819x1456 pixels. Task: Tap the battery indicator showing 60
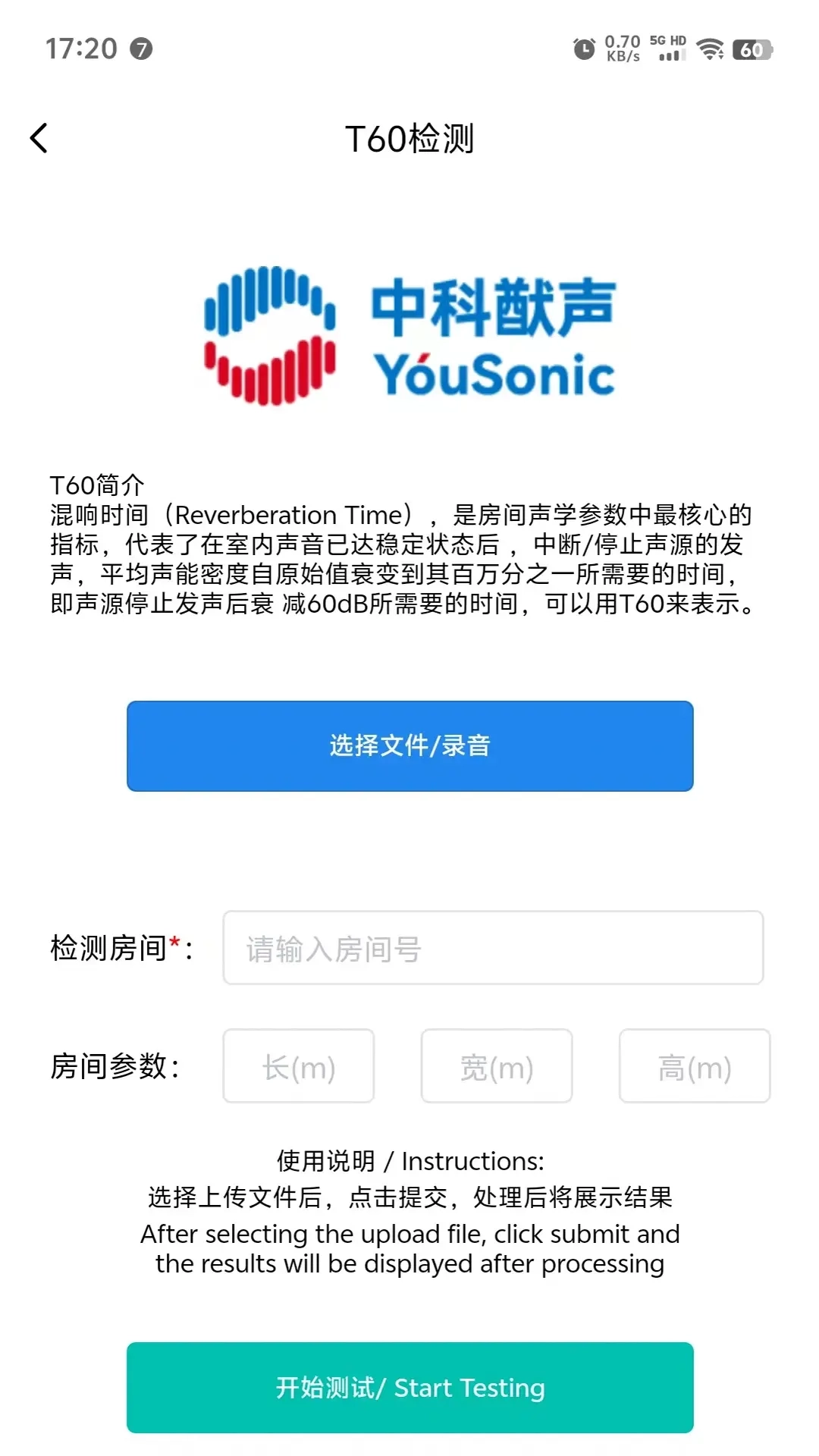[753, 49]
